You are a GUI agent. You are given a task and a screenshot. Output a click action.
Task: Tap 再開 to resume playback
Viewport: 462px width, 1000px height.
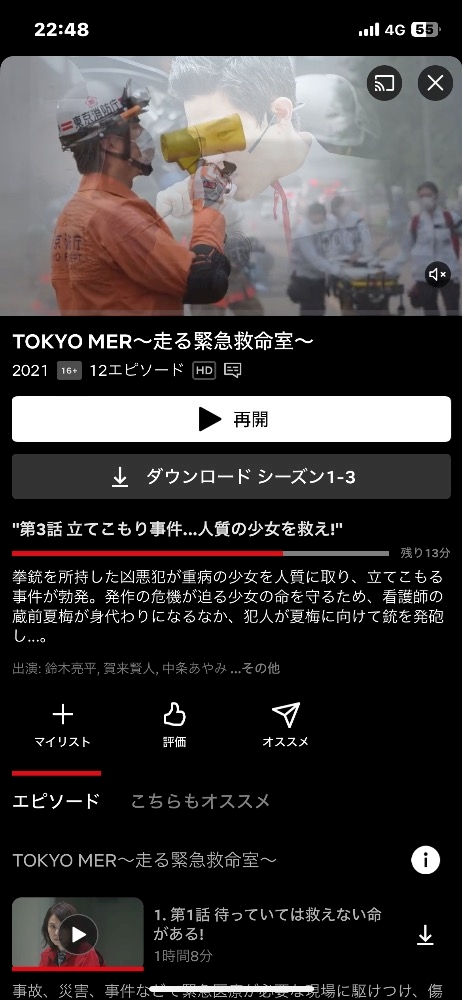click(x=231, y=419)
